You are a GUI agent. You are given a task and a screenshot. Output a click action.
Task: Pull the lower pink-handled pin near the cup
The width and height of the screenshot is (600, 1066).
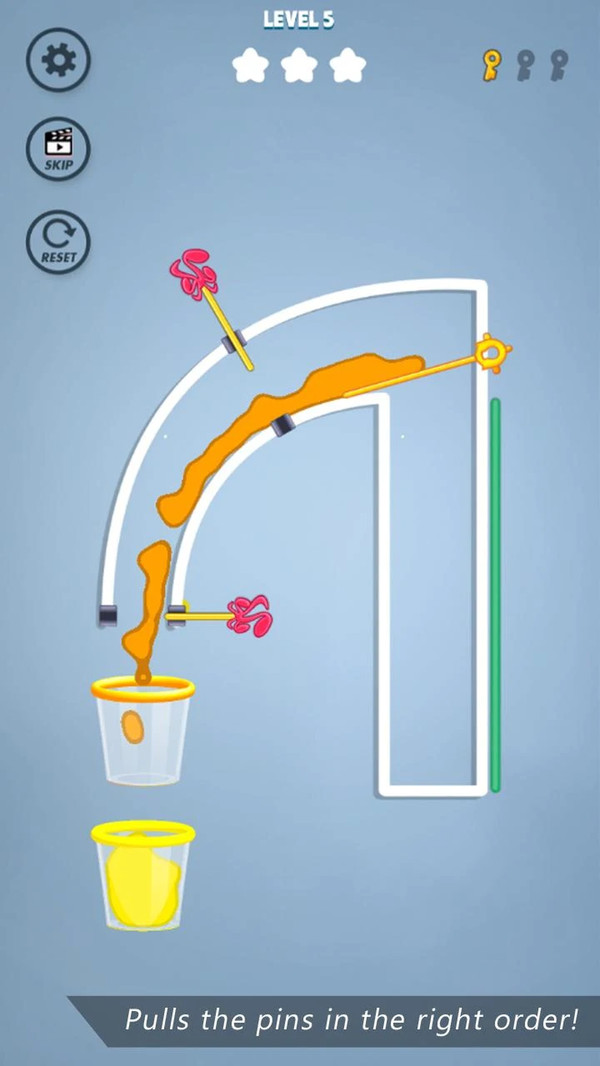[248, 615]
